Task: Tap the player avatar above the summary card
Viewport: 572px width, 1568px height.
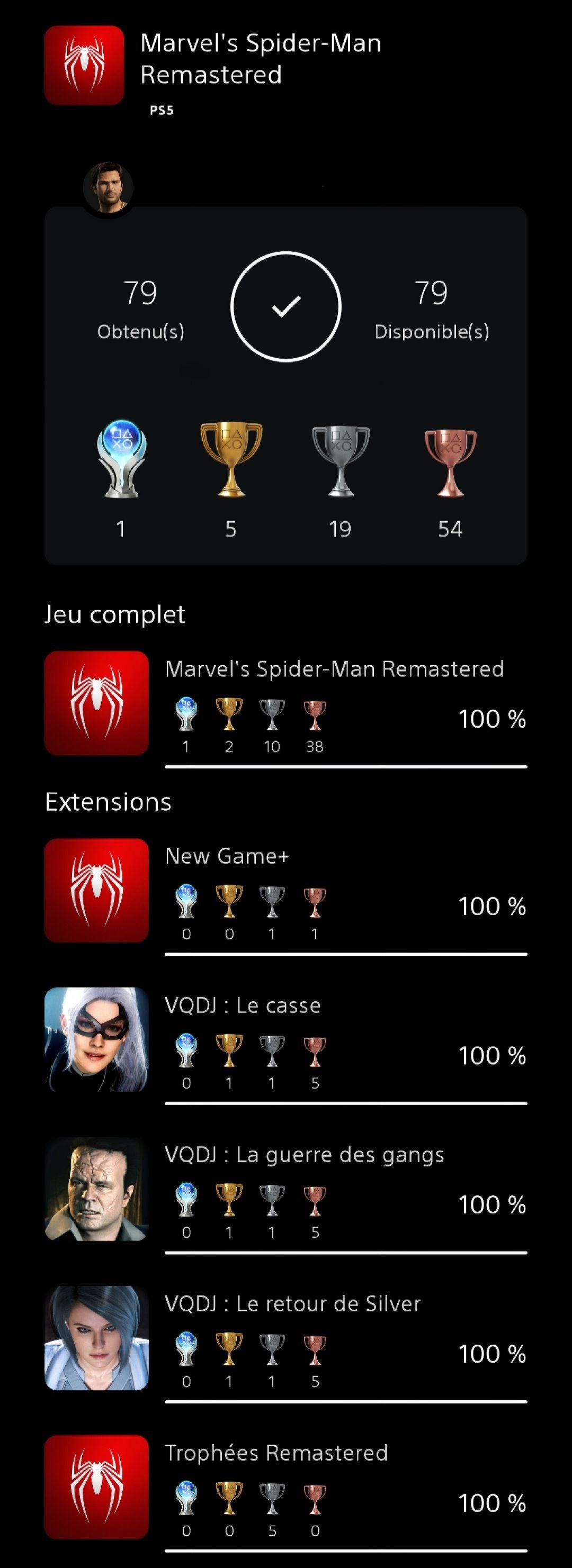Action: (109, 188)
